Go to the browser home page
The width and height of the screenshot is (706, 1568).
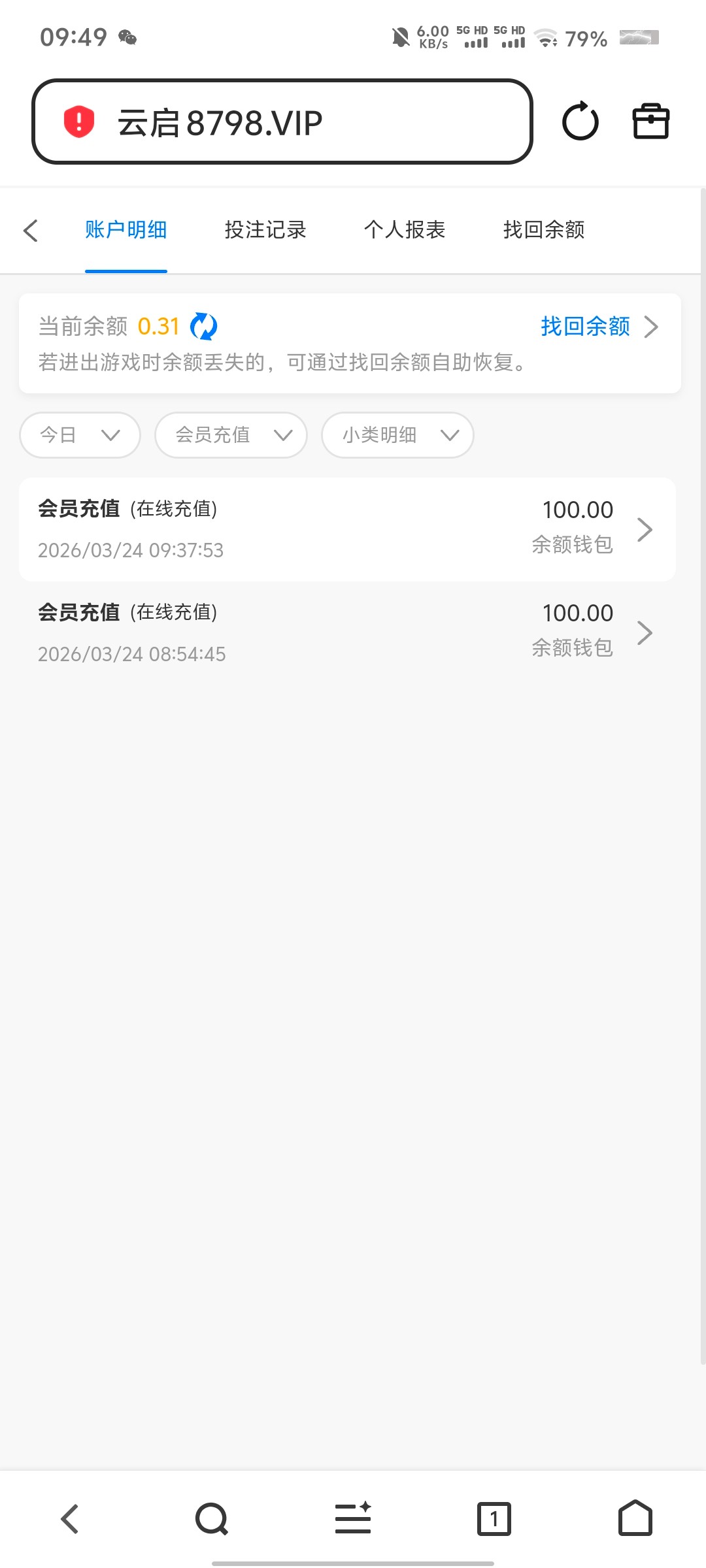tap(635, 1518)
